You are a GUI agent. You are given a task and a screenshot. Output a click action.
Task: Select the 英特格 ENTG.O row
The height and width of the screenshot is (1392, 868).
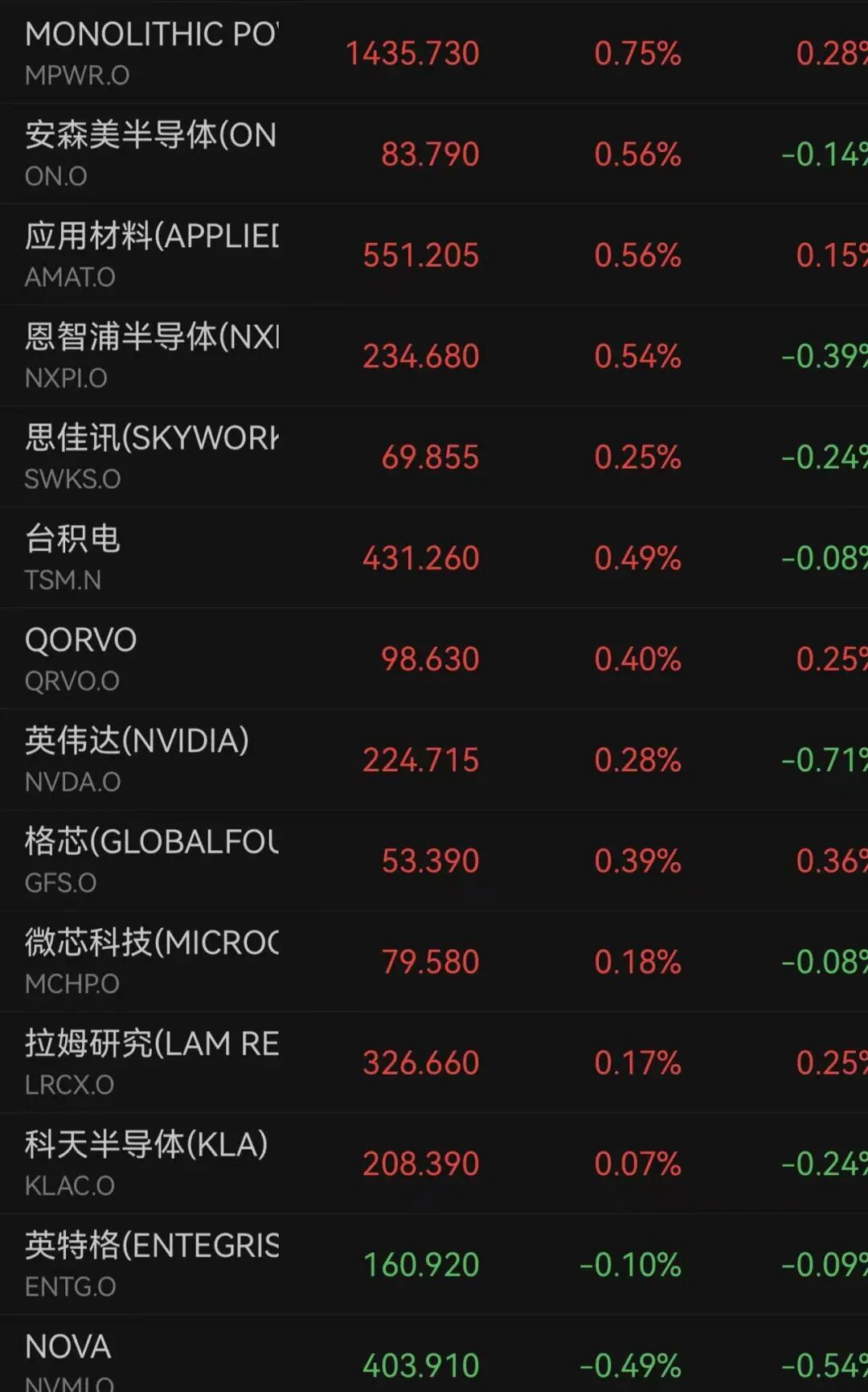click(434, 1264)
